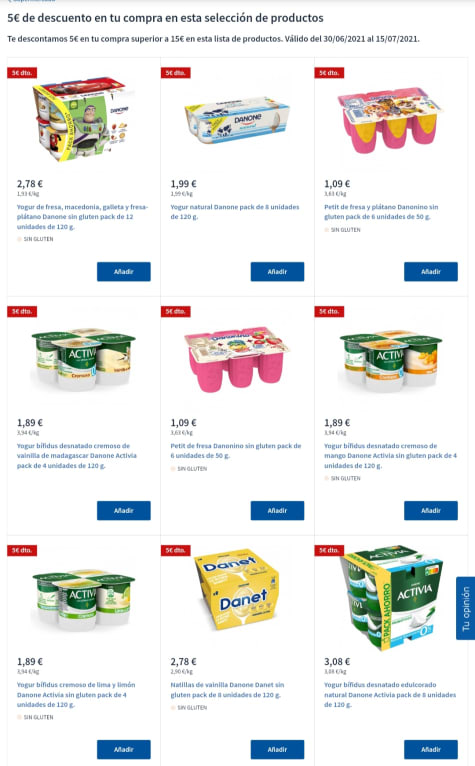View the Toy Story Danone 12-pack image

83,118
